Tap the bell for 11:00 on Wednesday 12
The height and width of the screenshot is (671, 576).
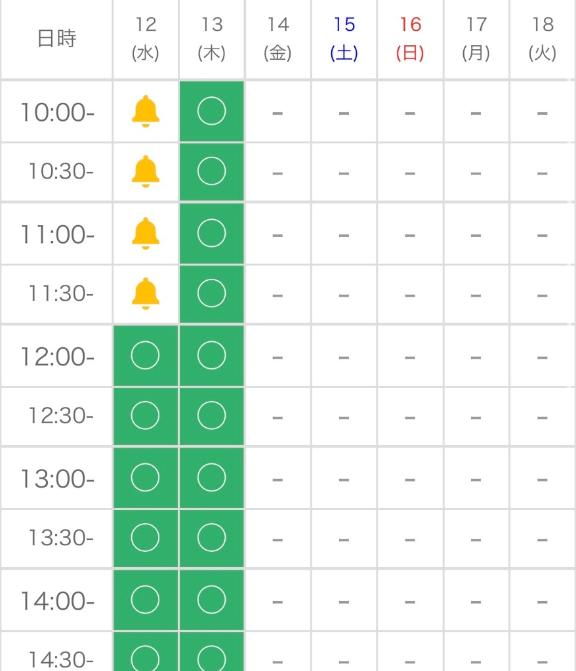pyautogui.click(x=145, y=233)
